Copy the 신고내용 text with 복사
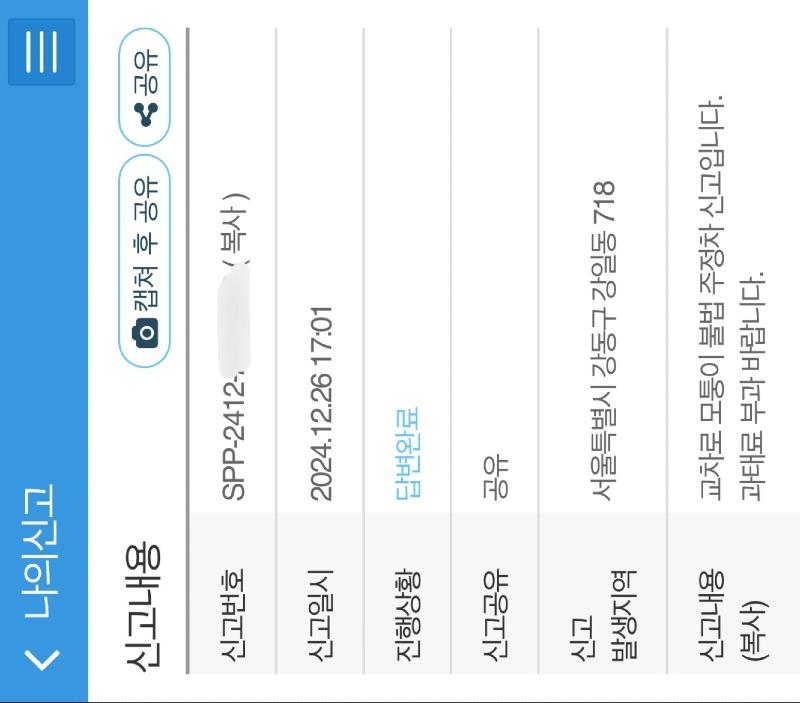Viewport: 800px width, 703px height. (x=752, y=618)
